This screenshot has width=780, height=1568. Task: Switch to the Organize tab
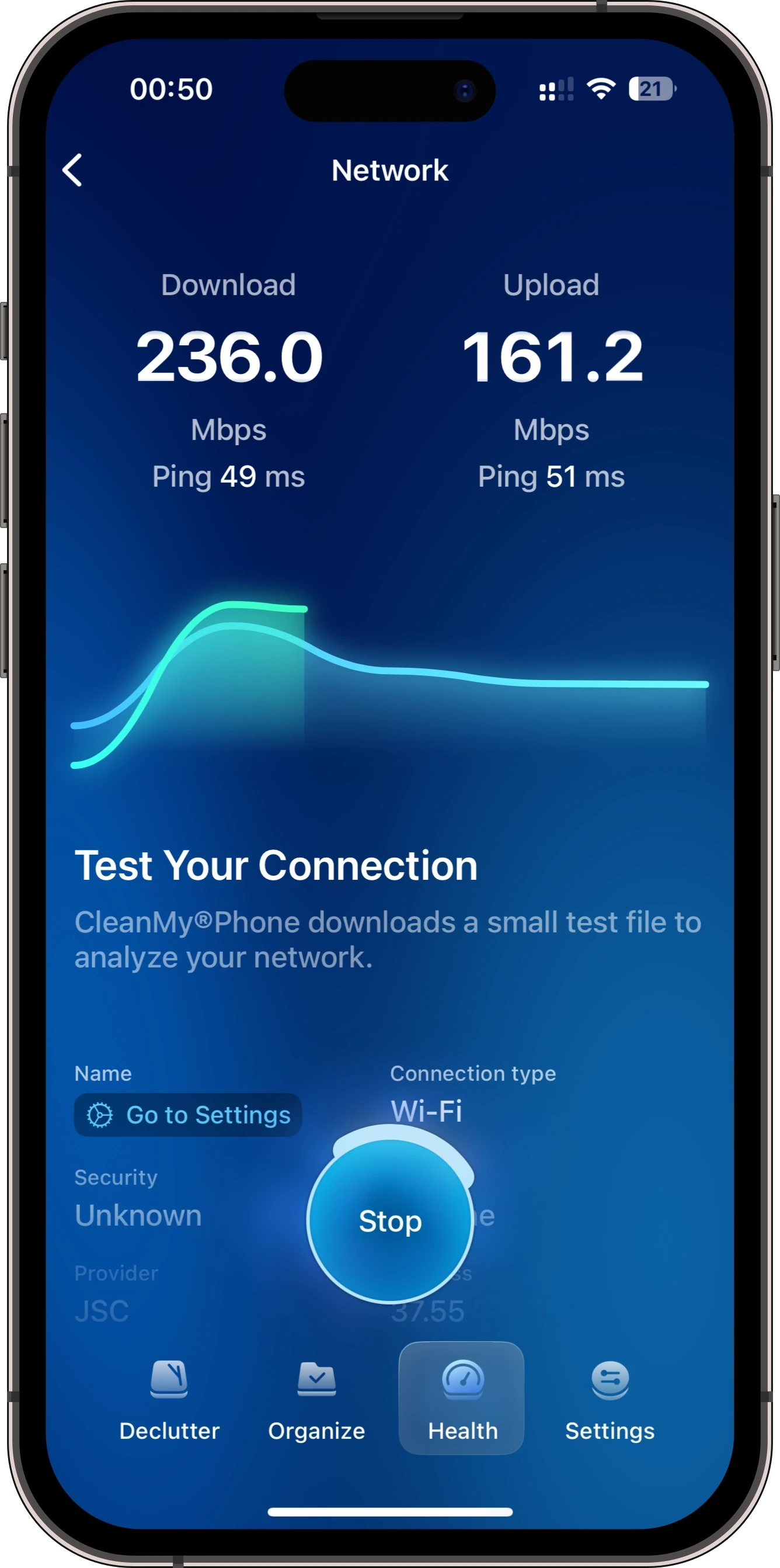316,1399
